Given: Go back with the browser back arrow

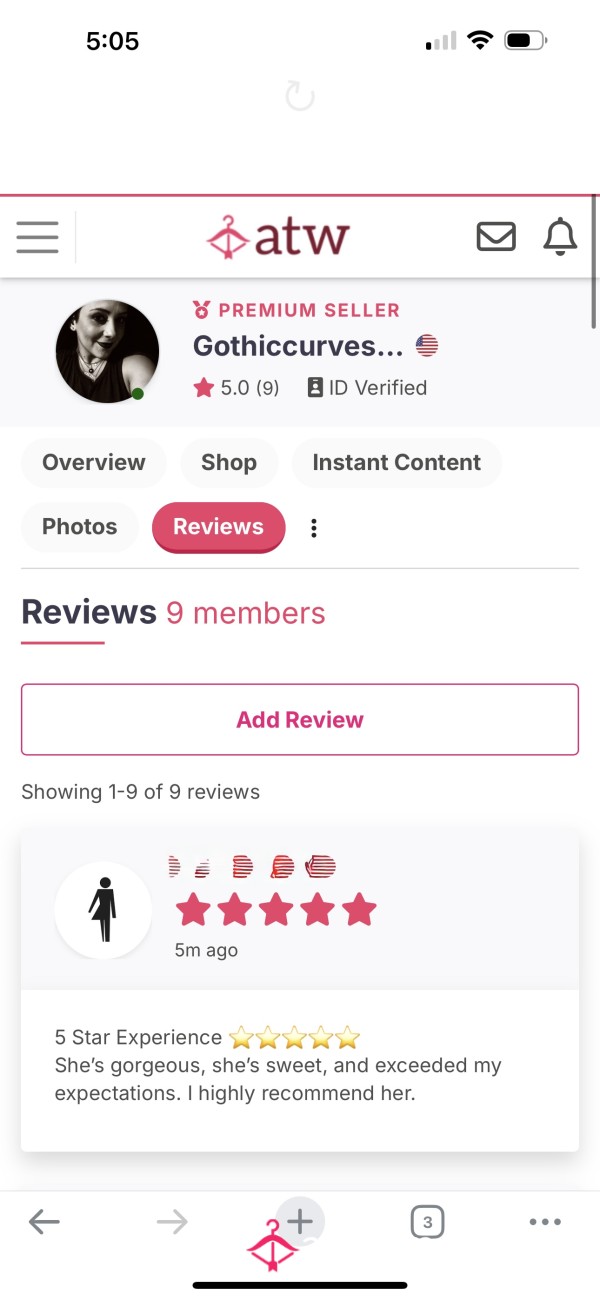Looking at the screenshot, I should [x=44, y=1221].
